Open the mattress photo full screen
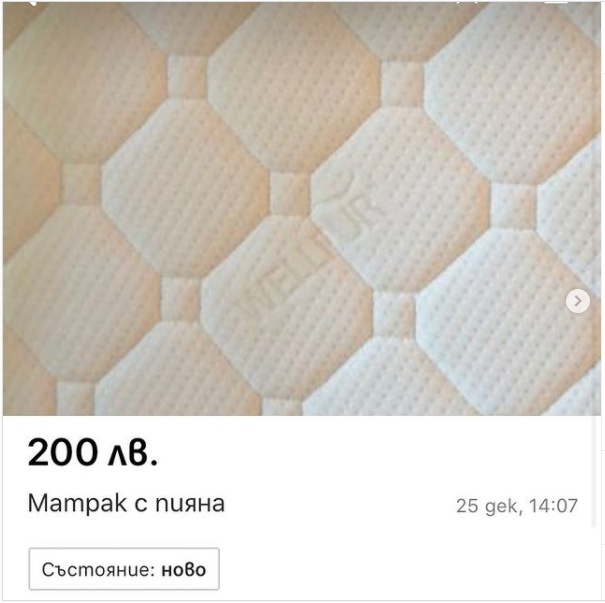 [300, 210]
